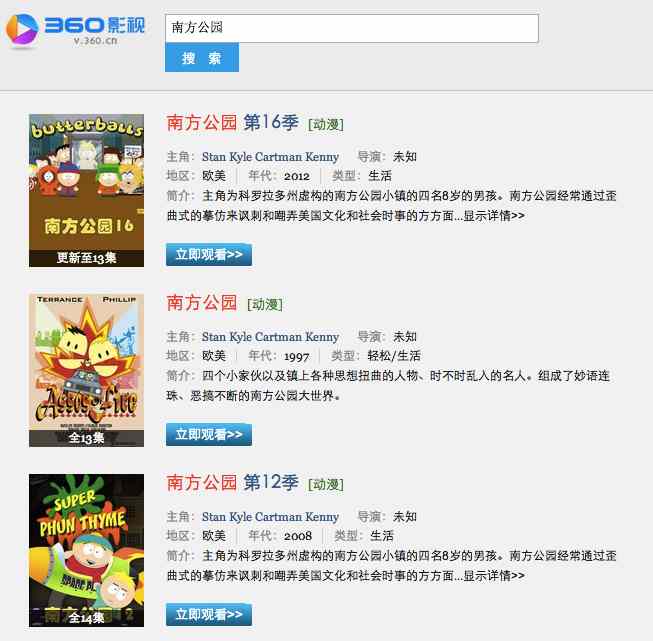The image size is (653, 641).
Task: Open the 南方公园 第12季 title link
Action: point(232,483)
